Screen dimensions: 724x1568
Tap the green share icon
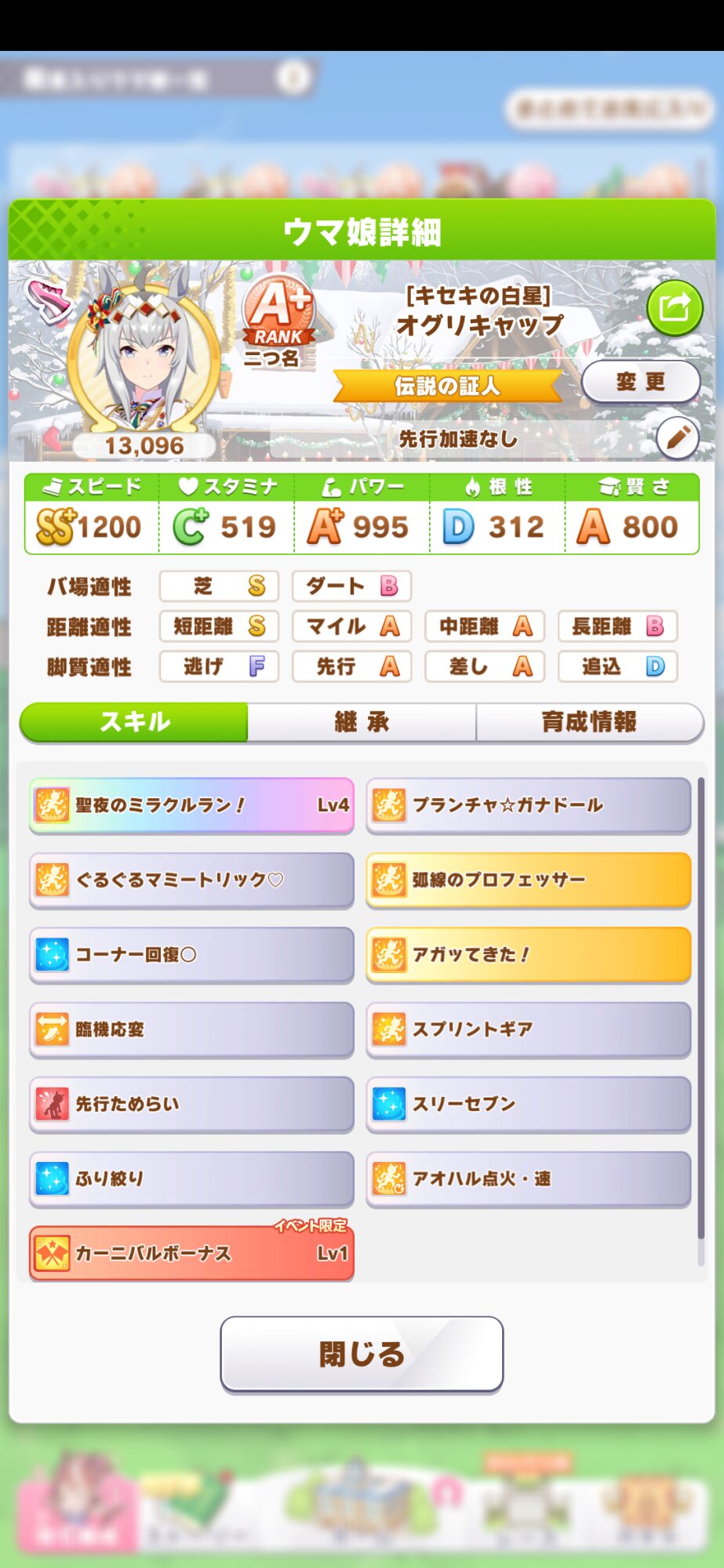(x=674, y=308)
